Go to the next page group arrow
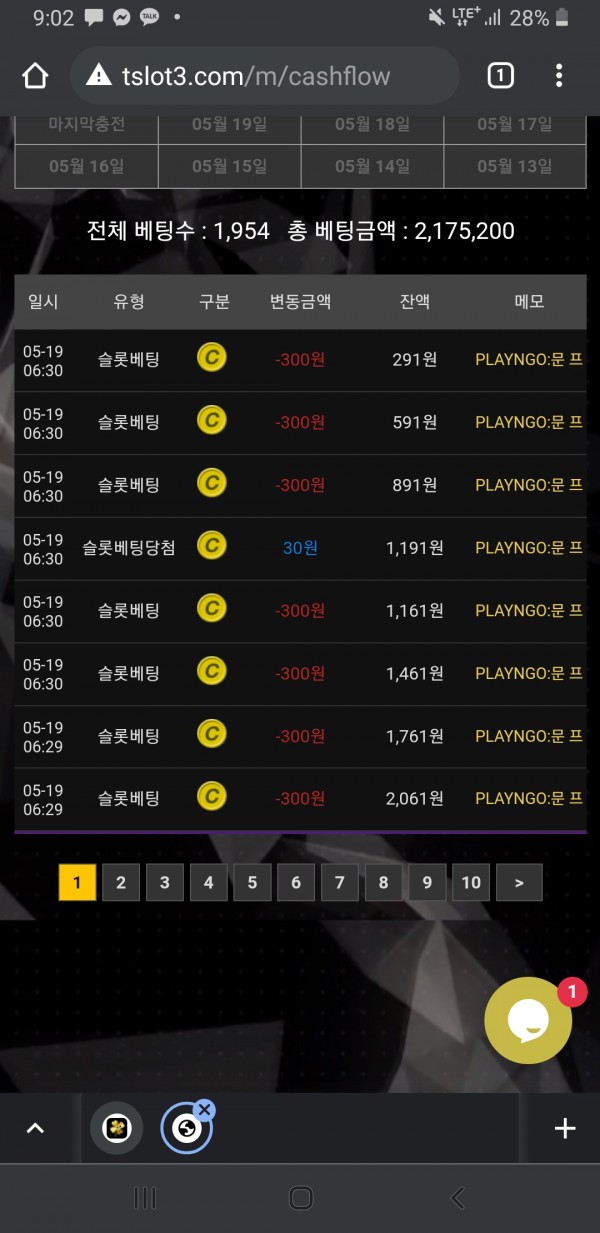 click(x=518, y=883)
